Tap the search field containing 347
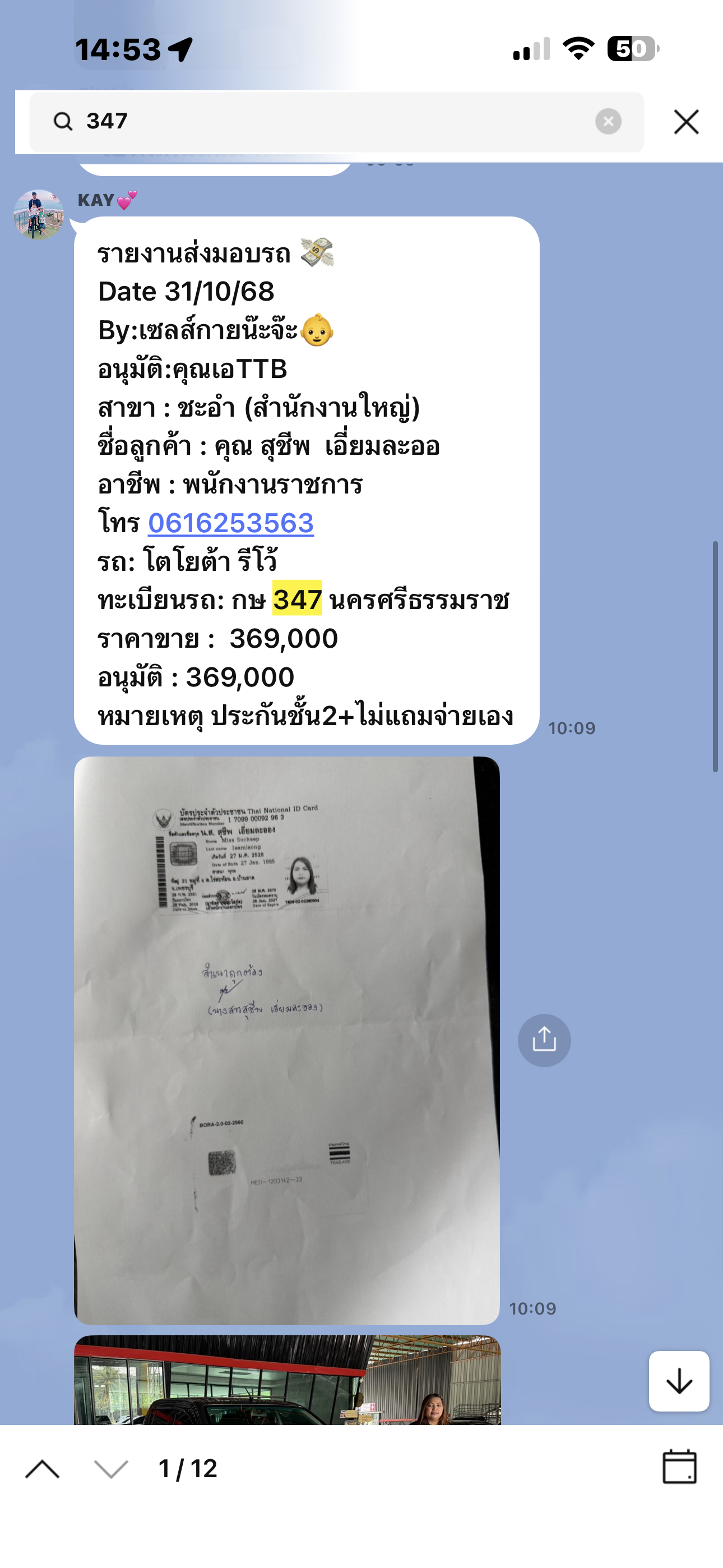 tap(328, 121)
